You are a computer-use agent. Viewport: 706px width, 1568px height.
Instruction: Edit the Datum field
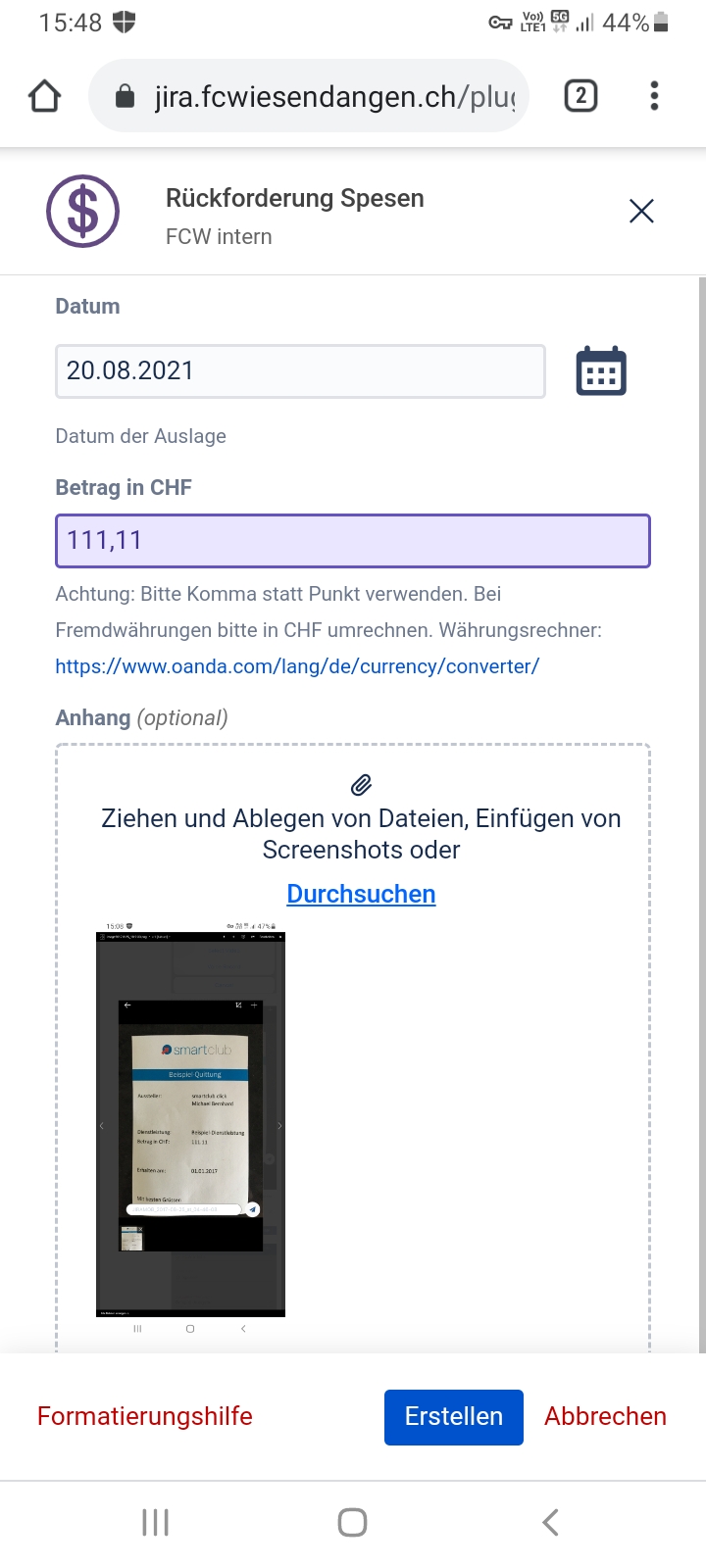tap(300, 371)
